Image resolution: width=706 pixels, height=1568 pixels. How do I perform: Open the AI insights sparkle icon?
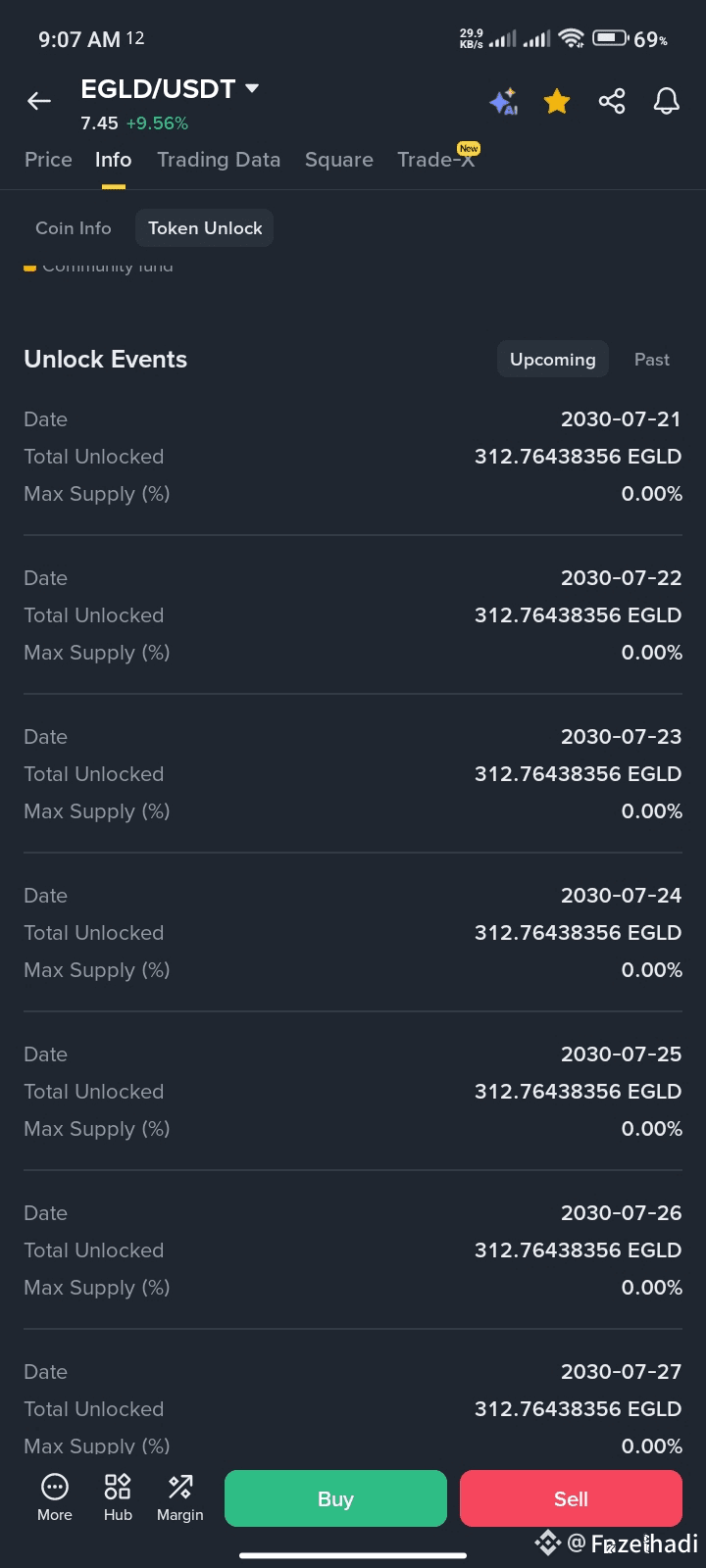[504, 101]
